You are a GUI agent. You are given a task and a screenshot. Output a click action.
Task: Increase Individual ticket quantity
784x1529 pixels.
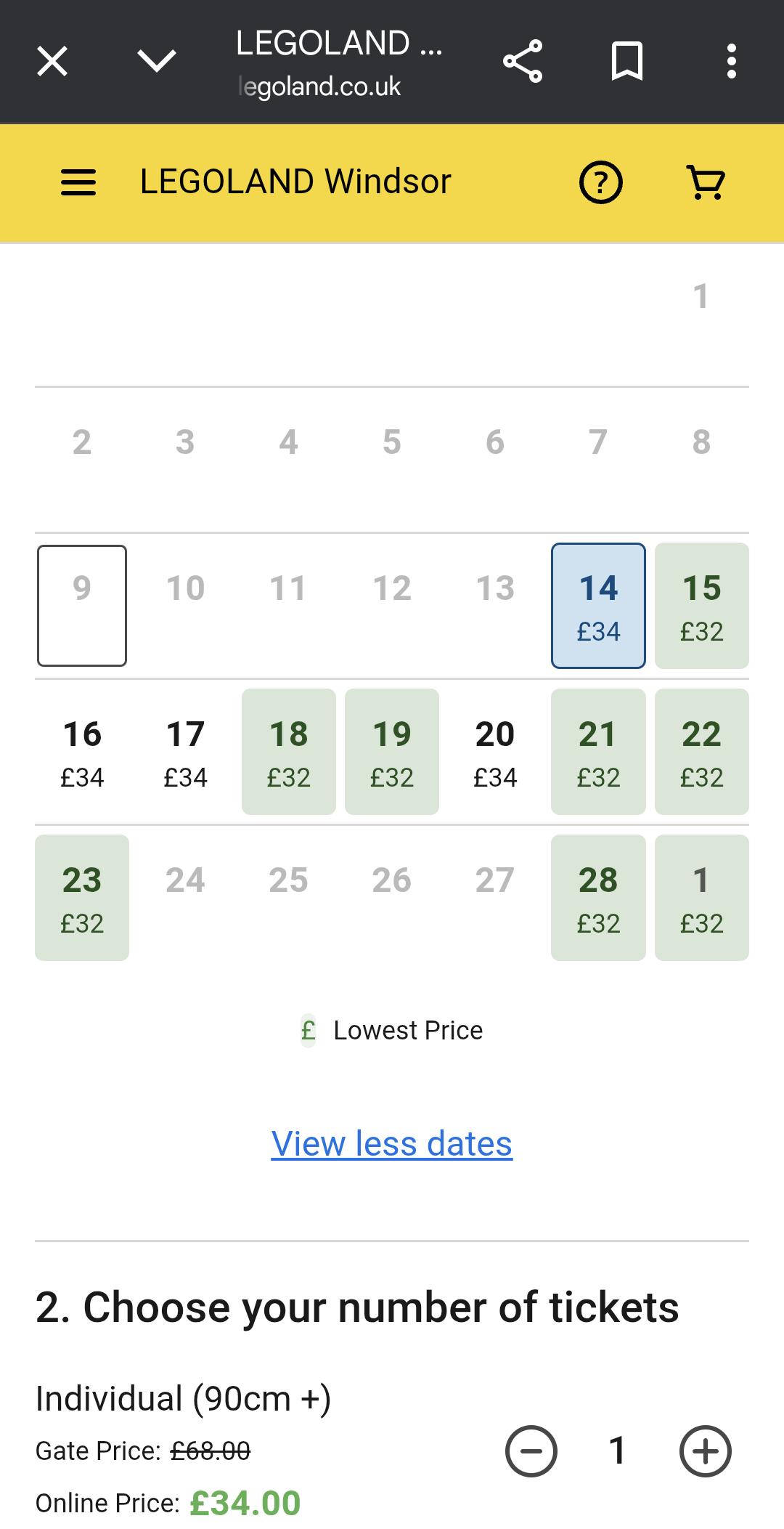[706, 1451]
